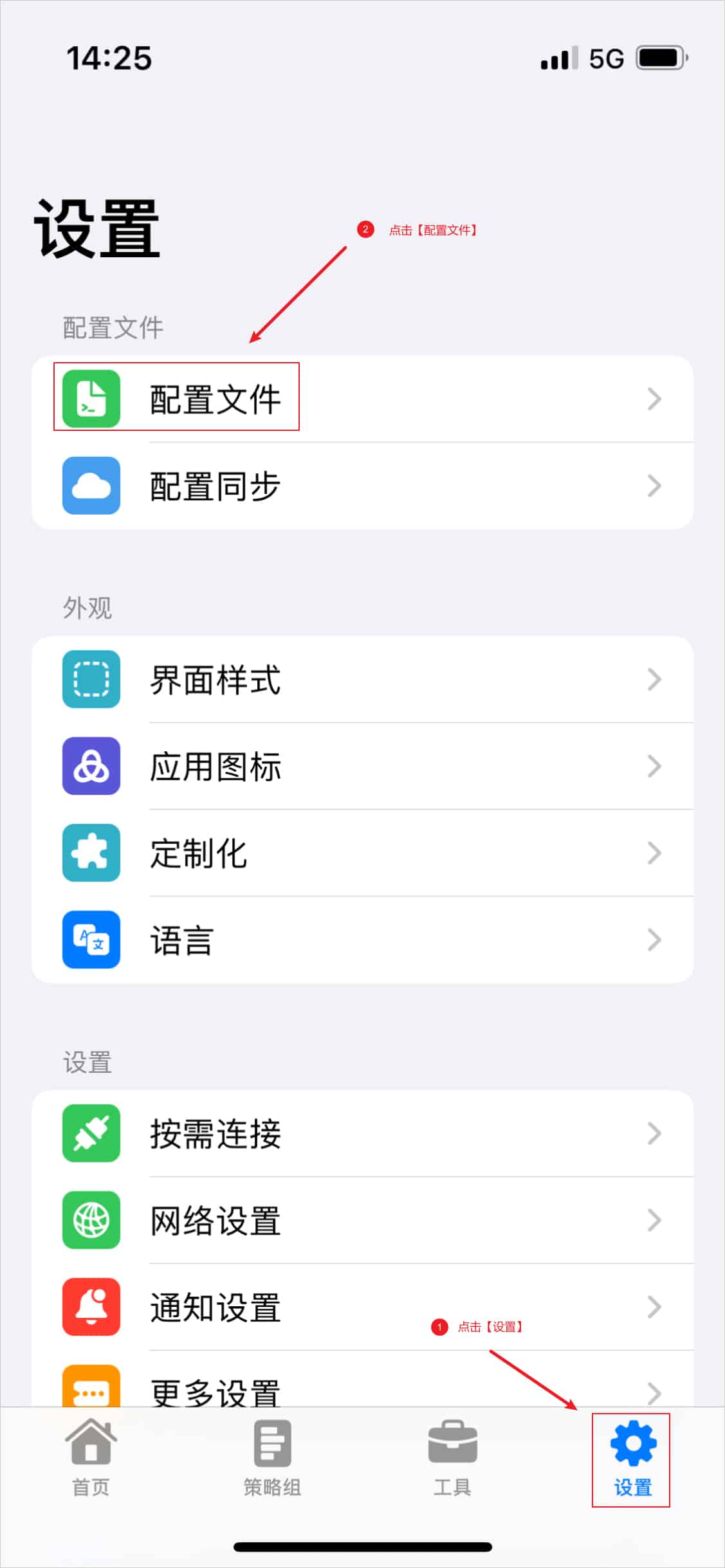
Task: Click the puzzle-piece 定制化 customization icon
Action: pyautogui.click(x=92, y=853)
